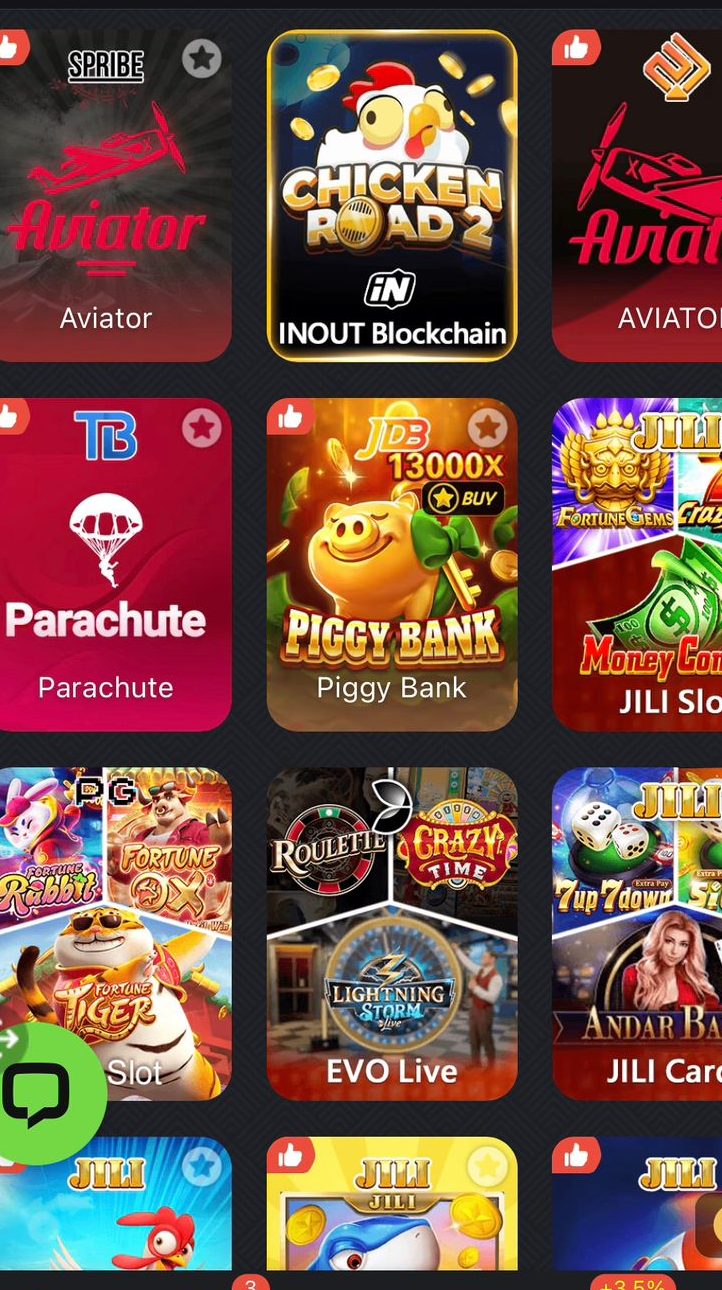Screen dimensions: 722x1290
Task: Star the yellow JILI fish game
Action: click(x=488, y=1166)
